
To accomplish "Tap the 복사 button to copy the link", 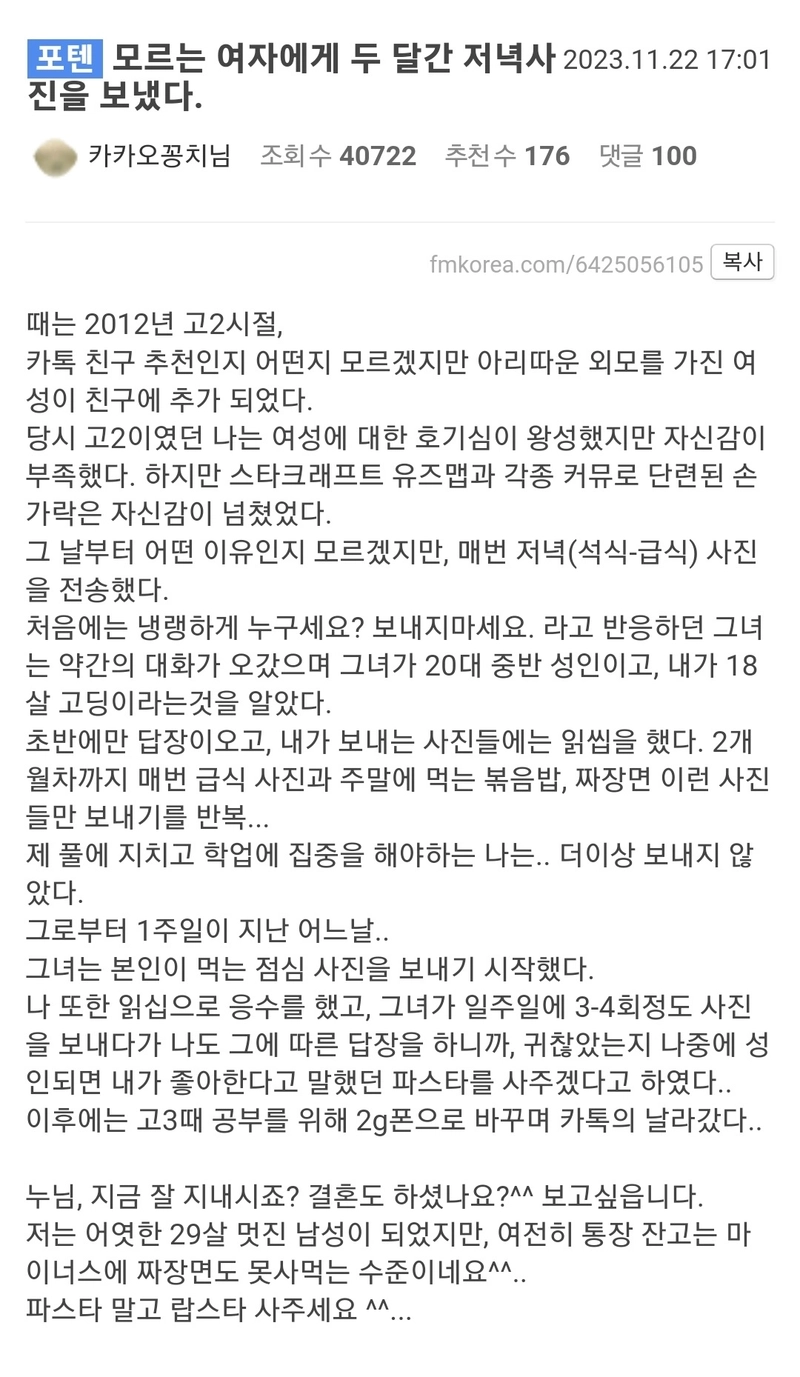I will pos(742,262).
